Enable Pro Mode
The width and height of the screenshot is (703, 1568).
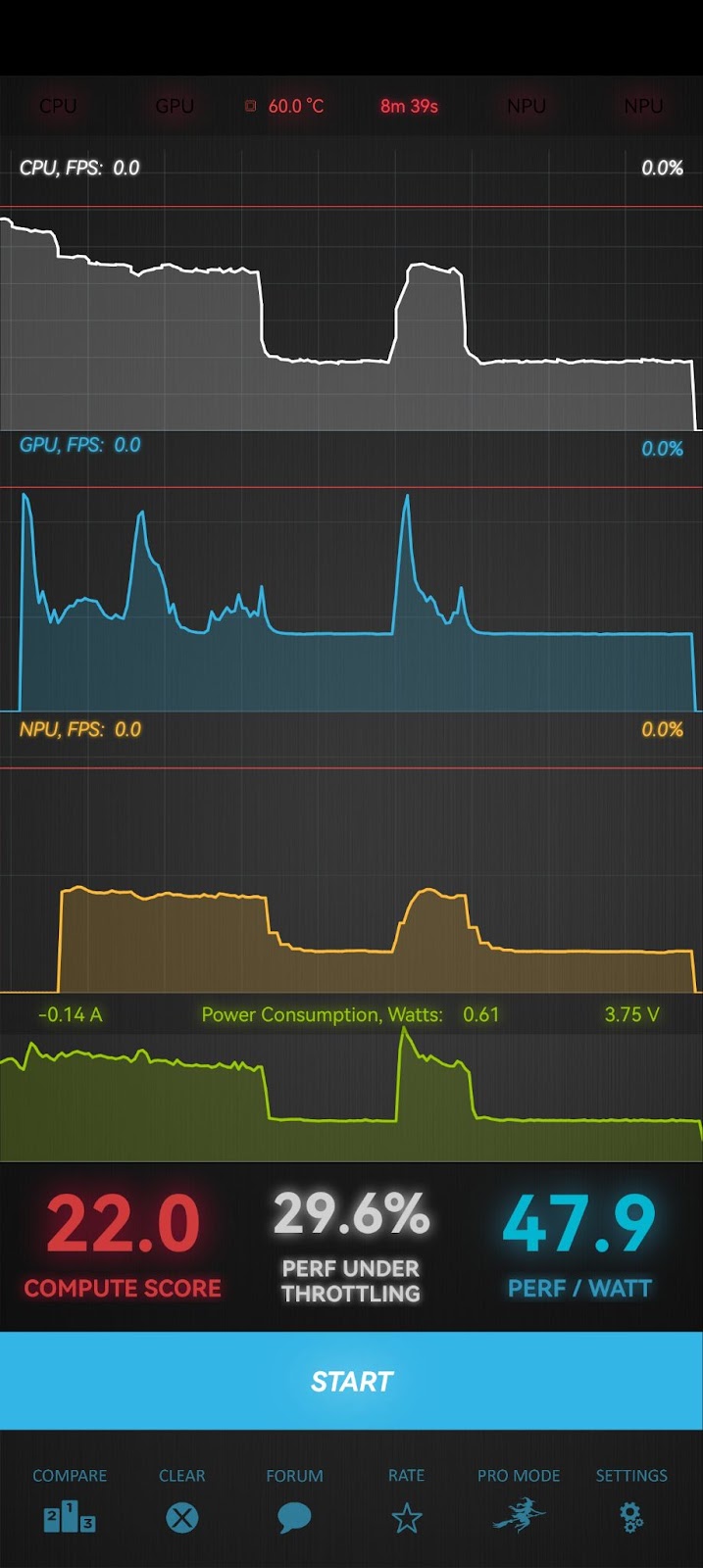click(519, 1501)
